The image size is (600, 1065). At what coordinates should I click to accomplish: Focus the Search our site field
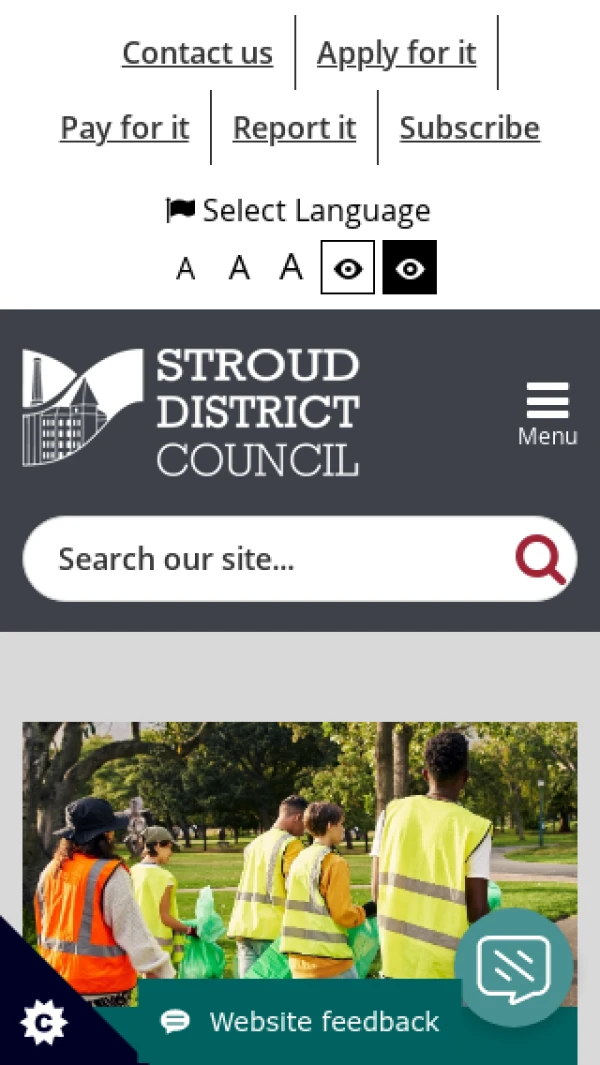[270, 559]
